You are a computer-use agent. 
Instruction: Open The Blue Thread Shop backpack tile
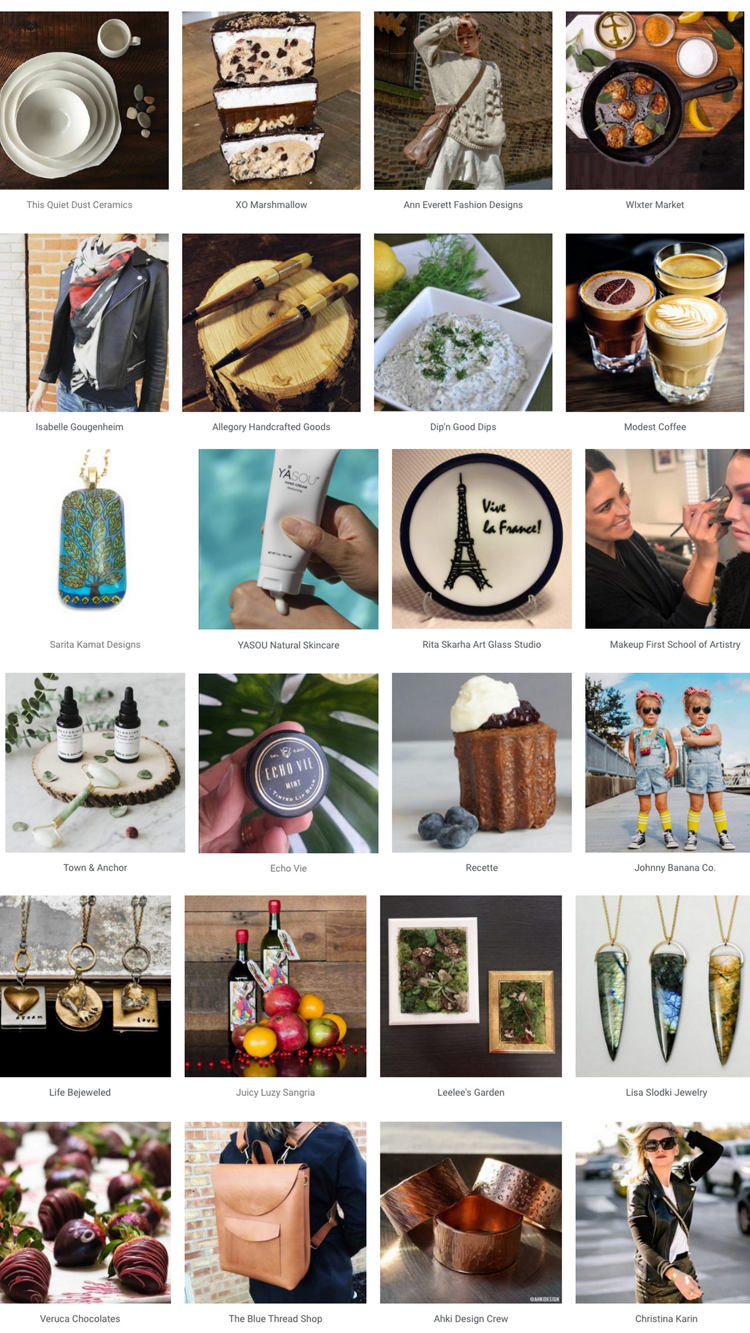pyautogui.click(x=275, y=1212)
